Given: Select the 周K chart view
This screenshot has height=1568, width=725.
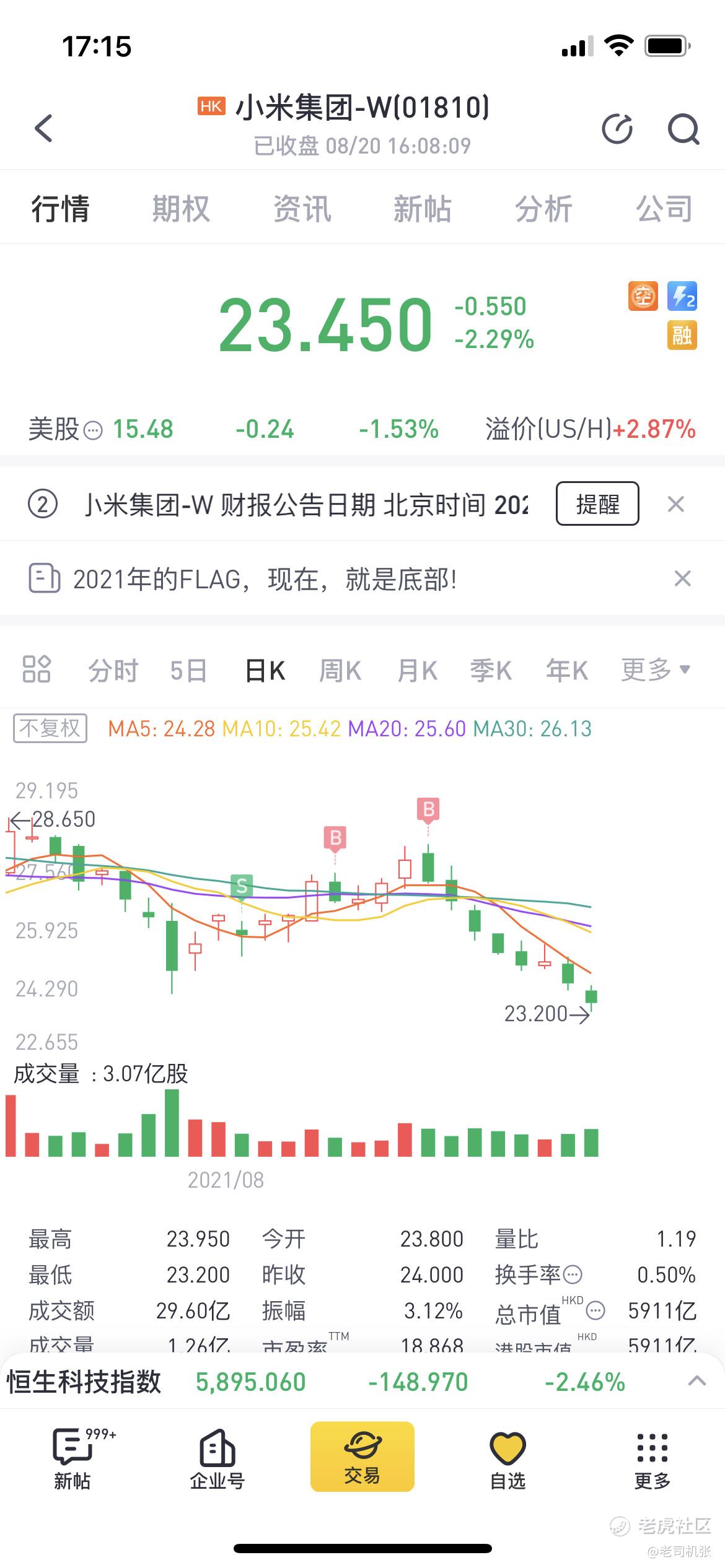Looking at the screenshot, I should click(340, 671).
